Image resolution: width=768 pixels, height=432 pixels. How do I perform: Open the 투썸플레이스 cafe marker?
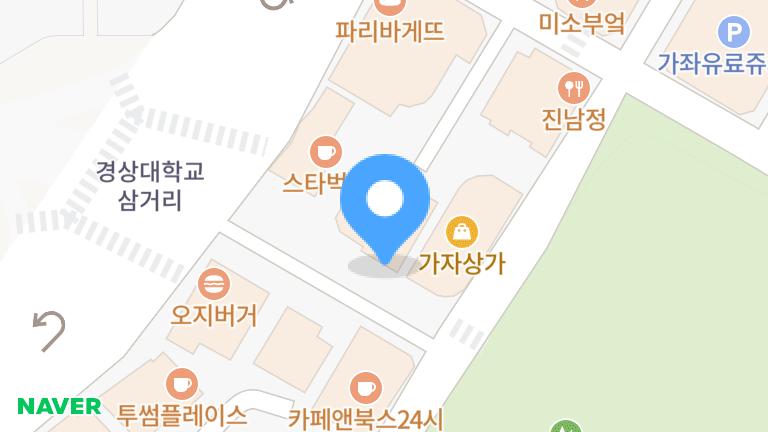pos(181,384)
